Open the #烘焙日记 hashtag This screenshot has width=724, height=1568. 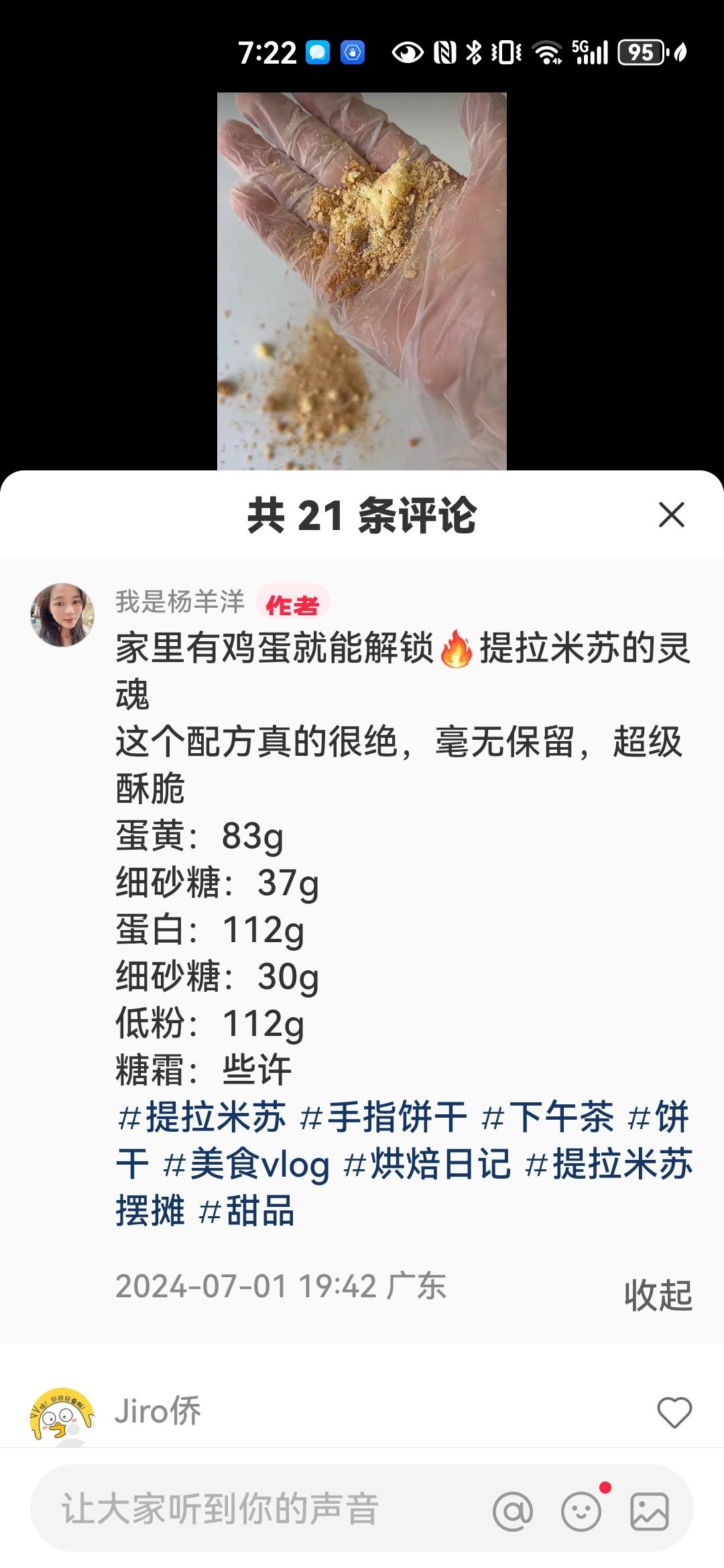click(x=426, y=1164)
